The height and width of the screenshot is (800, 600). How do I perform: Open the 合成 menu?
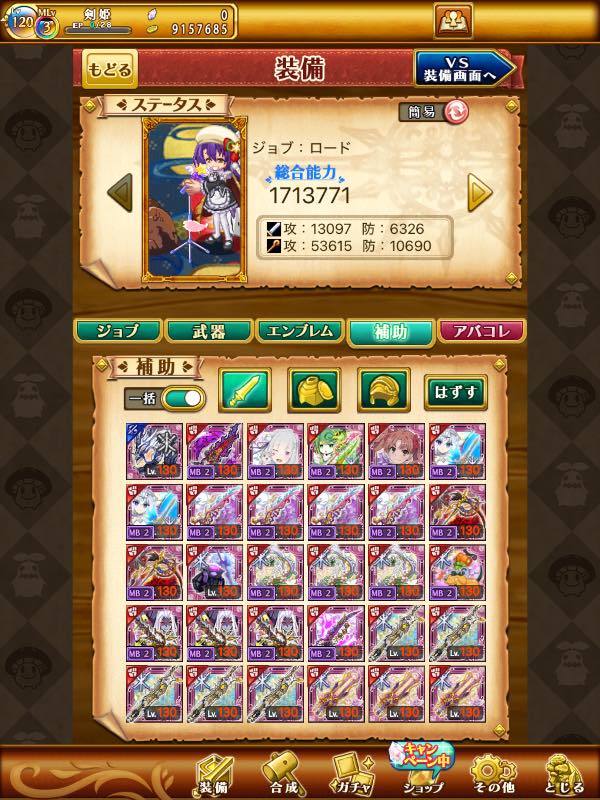click(281, 772)
